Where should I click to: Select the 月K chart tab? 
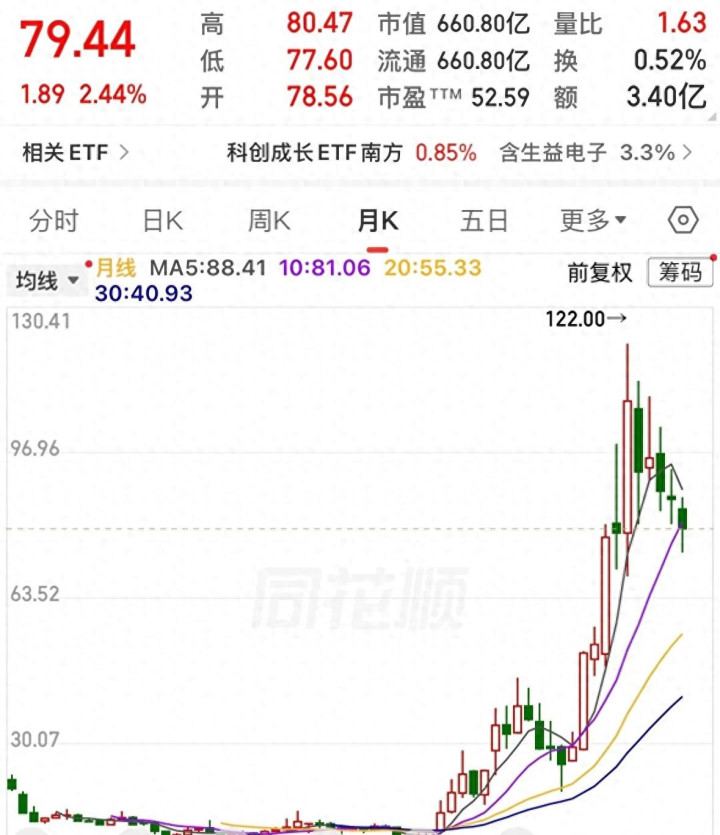point(378,220)
